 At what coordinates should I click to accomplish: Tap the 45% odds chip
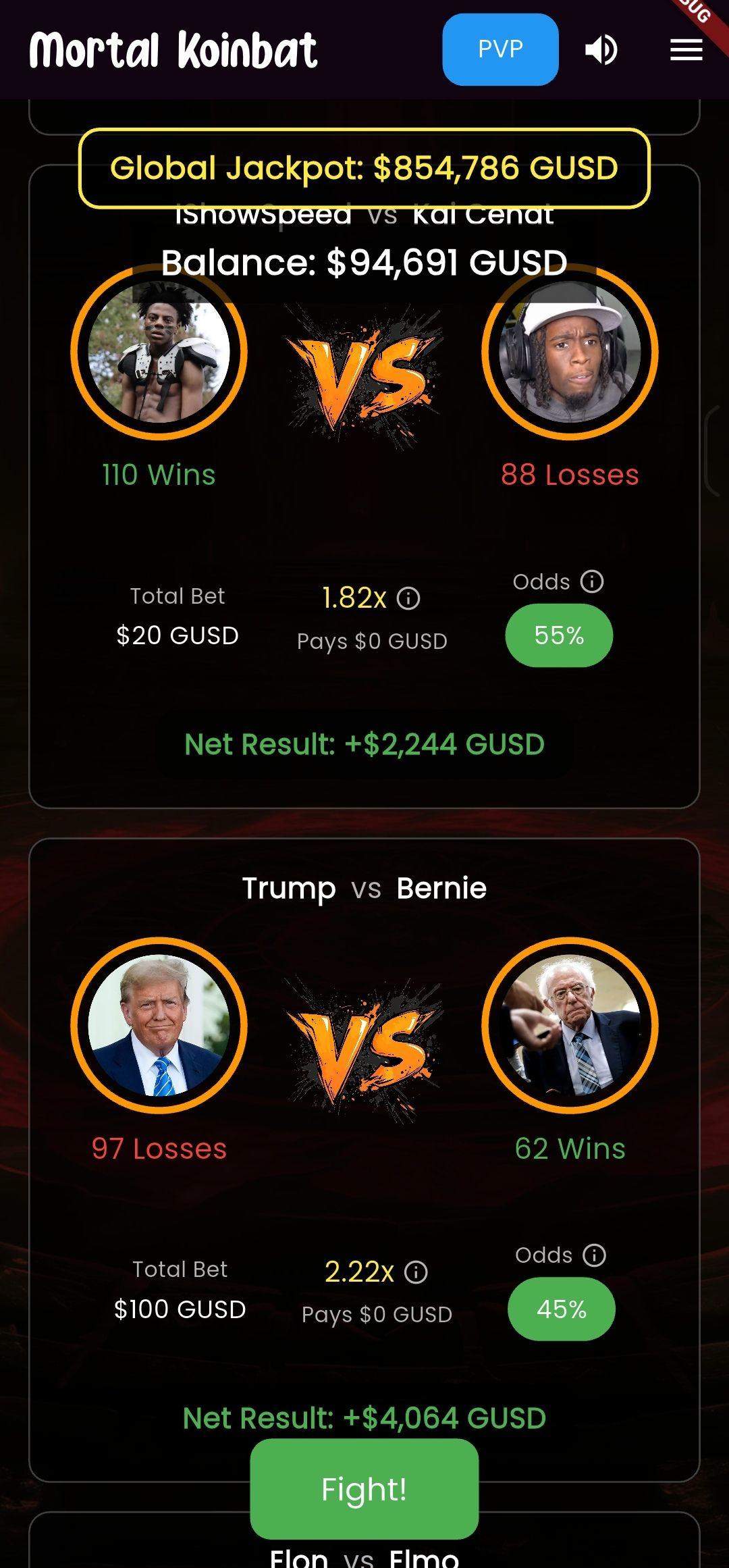coord(561,1309)
